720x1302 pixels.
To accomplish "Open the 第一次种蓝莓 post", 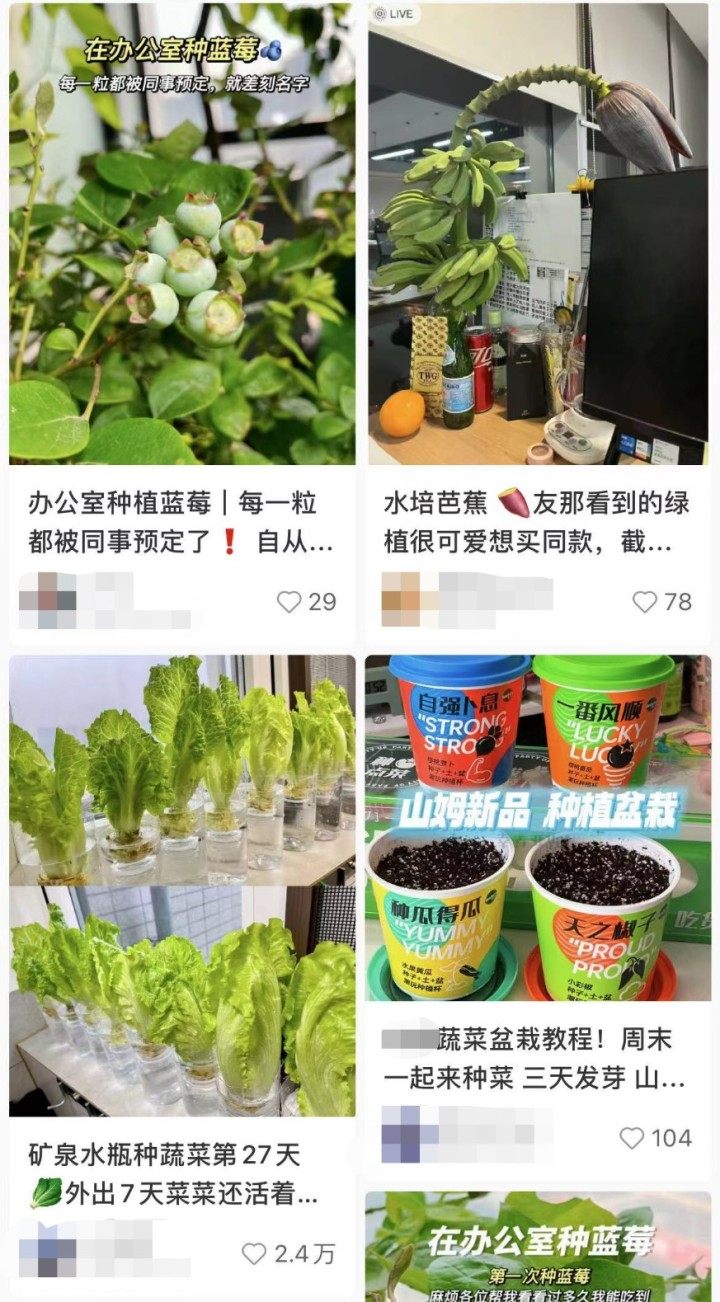I will (x=538, y=1248).
